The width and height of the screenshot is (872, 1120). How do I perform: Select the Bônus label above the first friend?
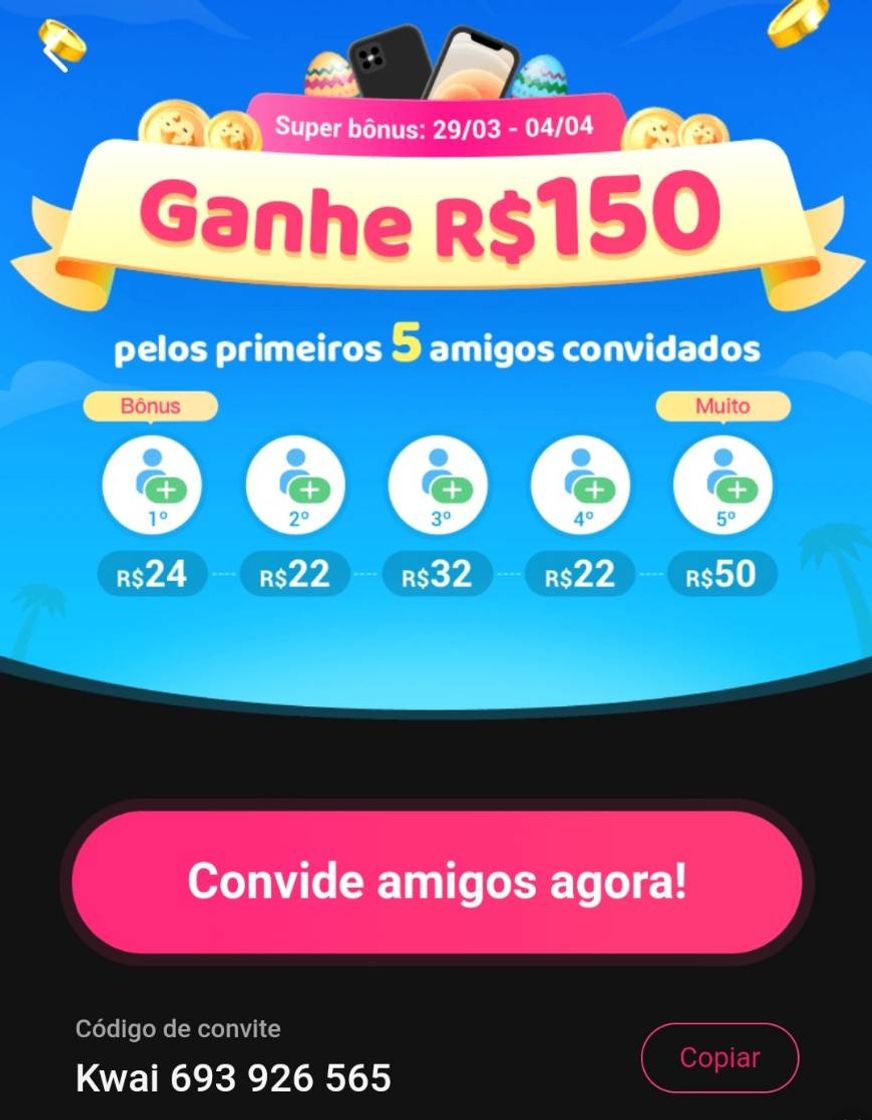click(151, 407)
